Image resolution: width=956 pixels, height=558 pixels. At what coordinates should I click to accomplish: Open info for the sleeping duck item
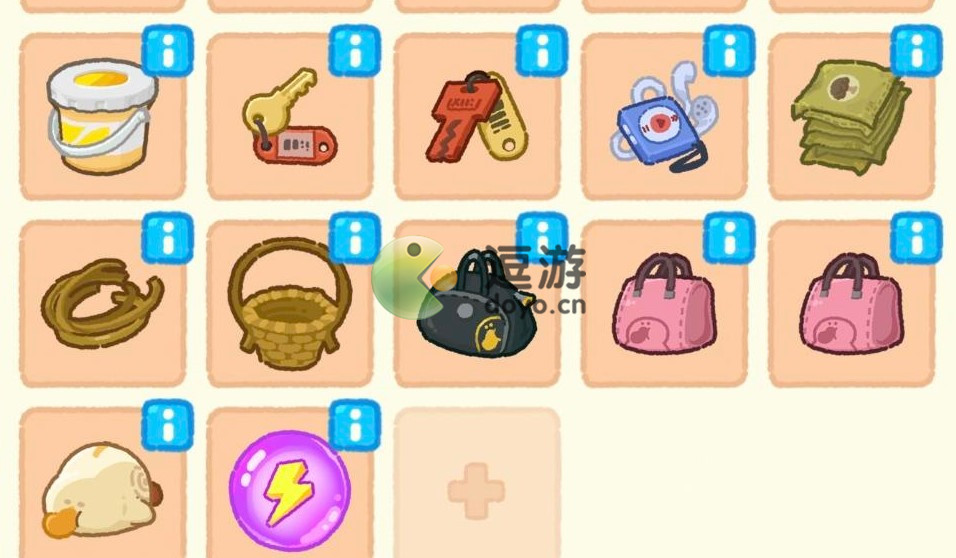coord(166,424)
